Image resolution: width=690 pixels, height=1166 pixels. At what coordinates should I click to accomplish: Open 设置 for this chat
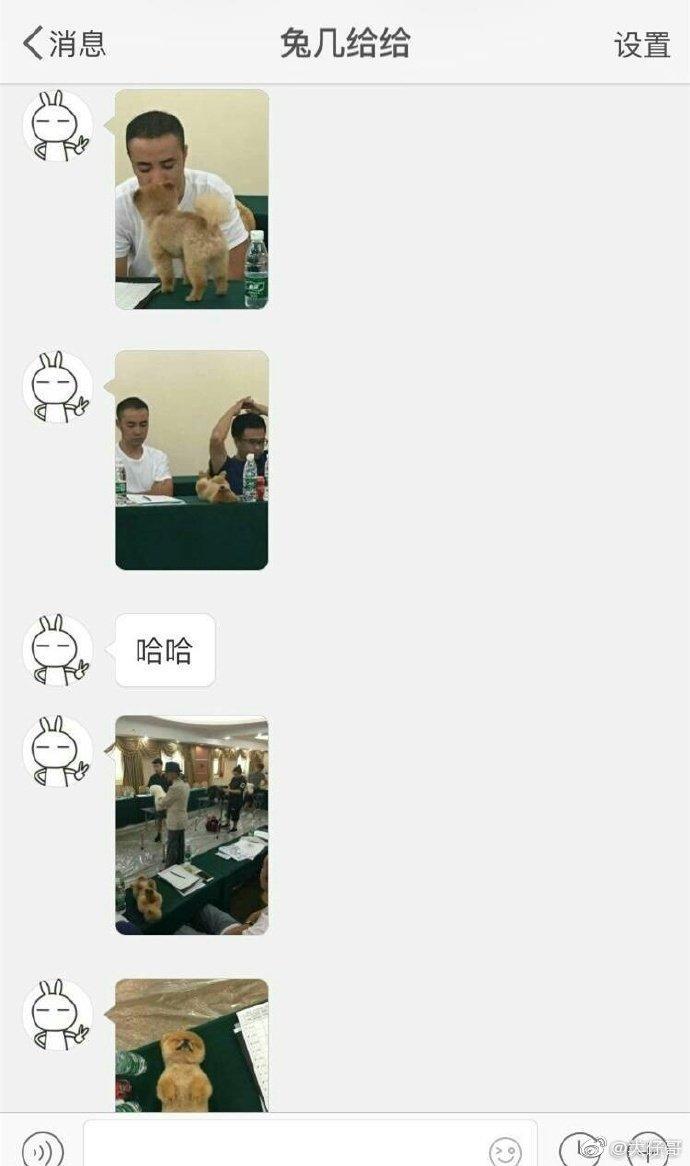pyautogui.click(x=641, y=45)
